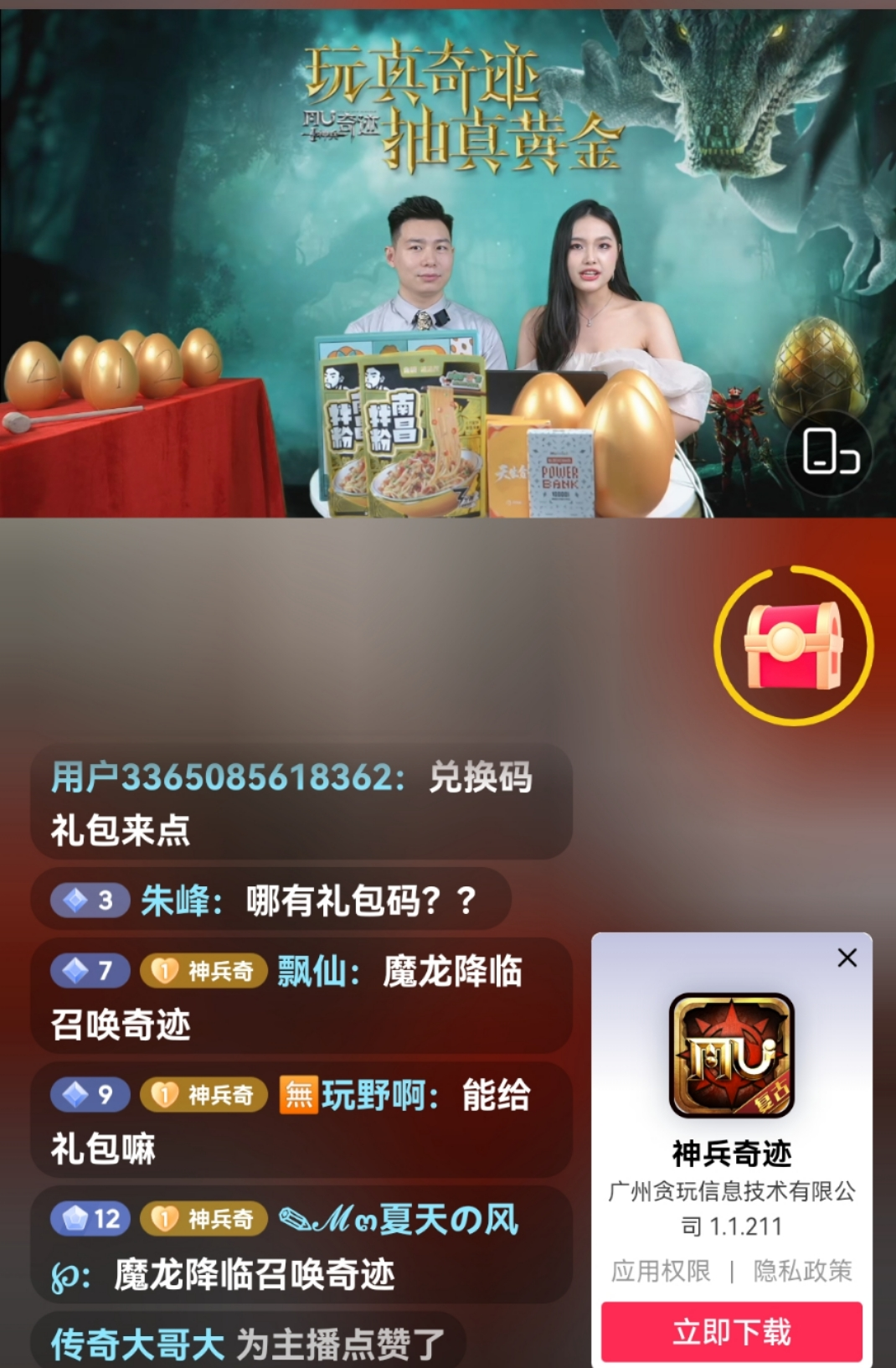
Task: Rotate the live video to landscape
Action: 829,453
